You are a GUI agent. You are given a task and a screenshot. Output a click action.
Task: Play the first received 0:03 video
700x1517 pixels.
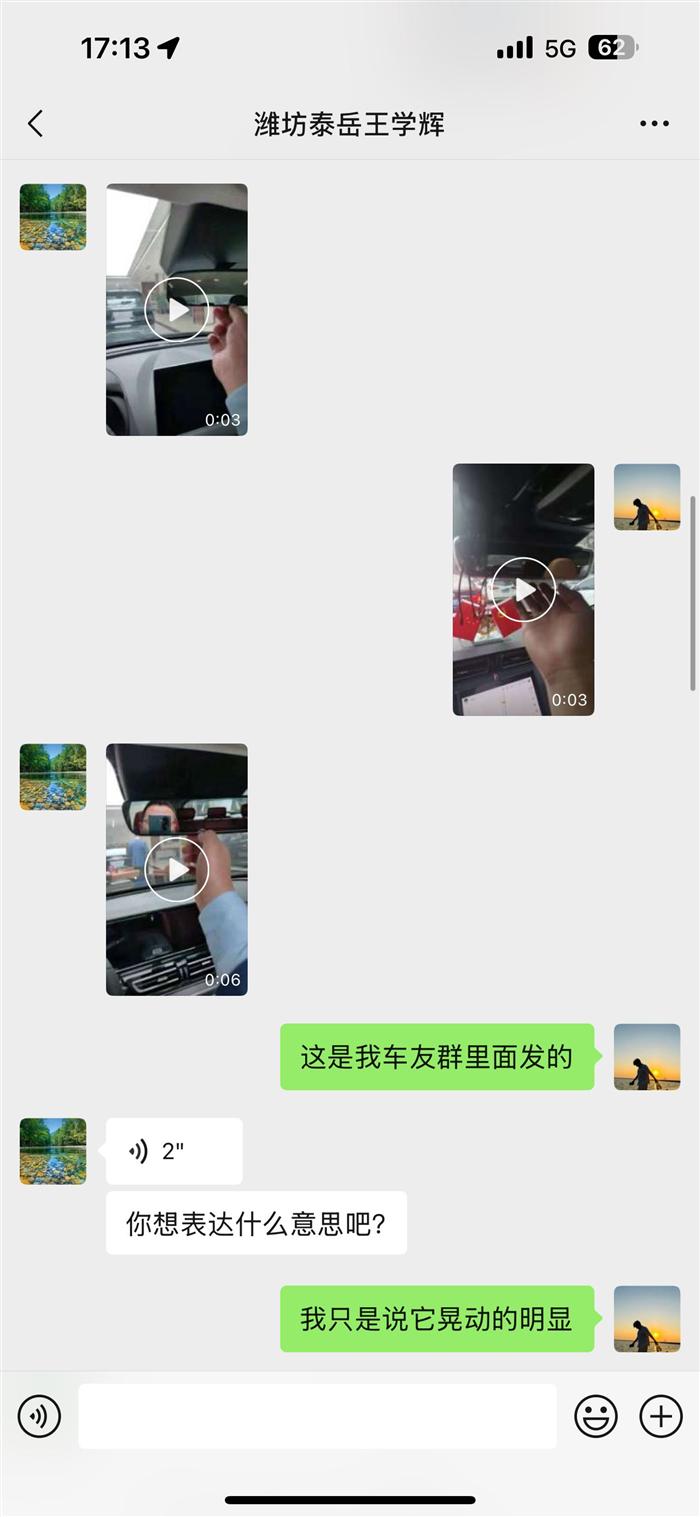177,309
